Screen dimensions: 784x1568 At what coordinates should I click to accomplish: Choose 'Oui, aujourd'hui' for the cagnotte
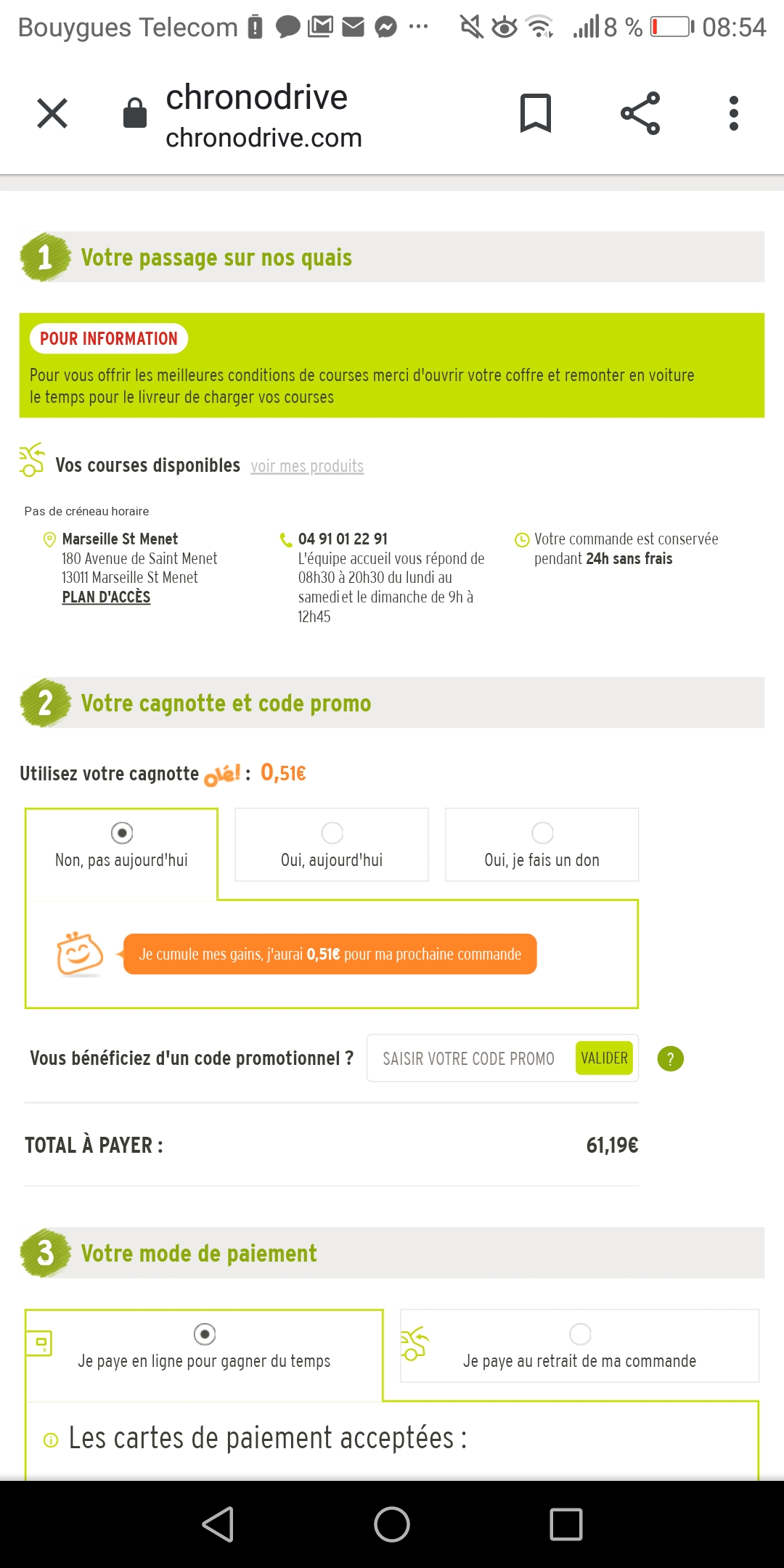point(332,845)
